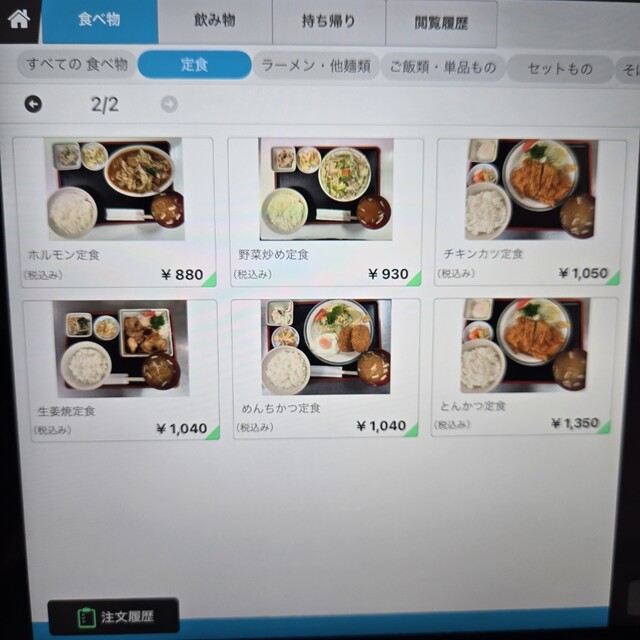
Task: Switch to the 持ち帰り tab
Action: [328, 22]
